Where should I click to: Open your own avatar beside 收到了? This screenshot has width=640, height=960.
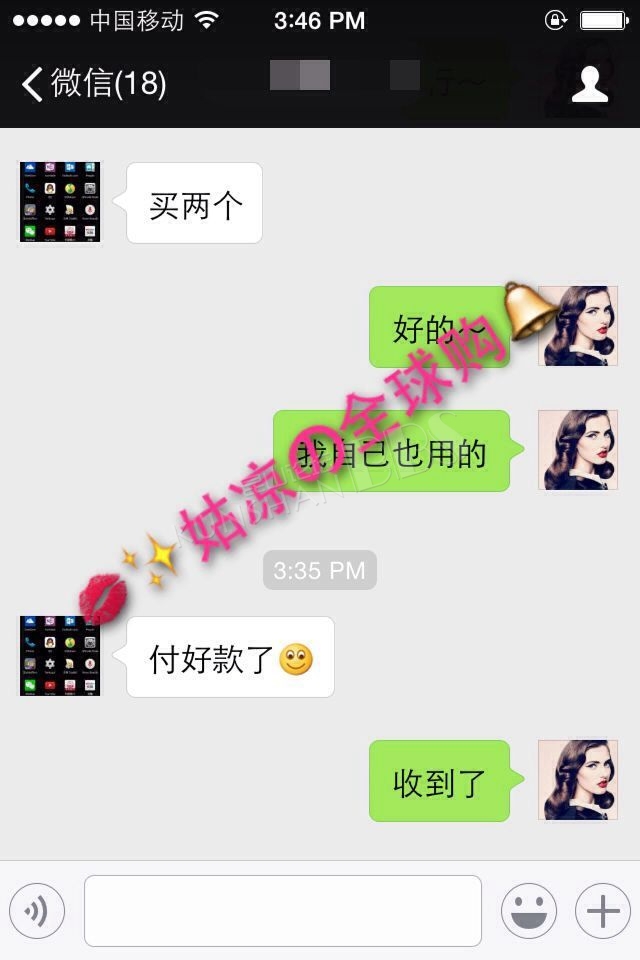pyautogui.click(x=578, y=780)
